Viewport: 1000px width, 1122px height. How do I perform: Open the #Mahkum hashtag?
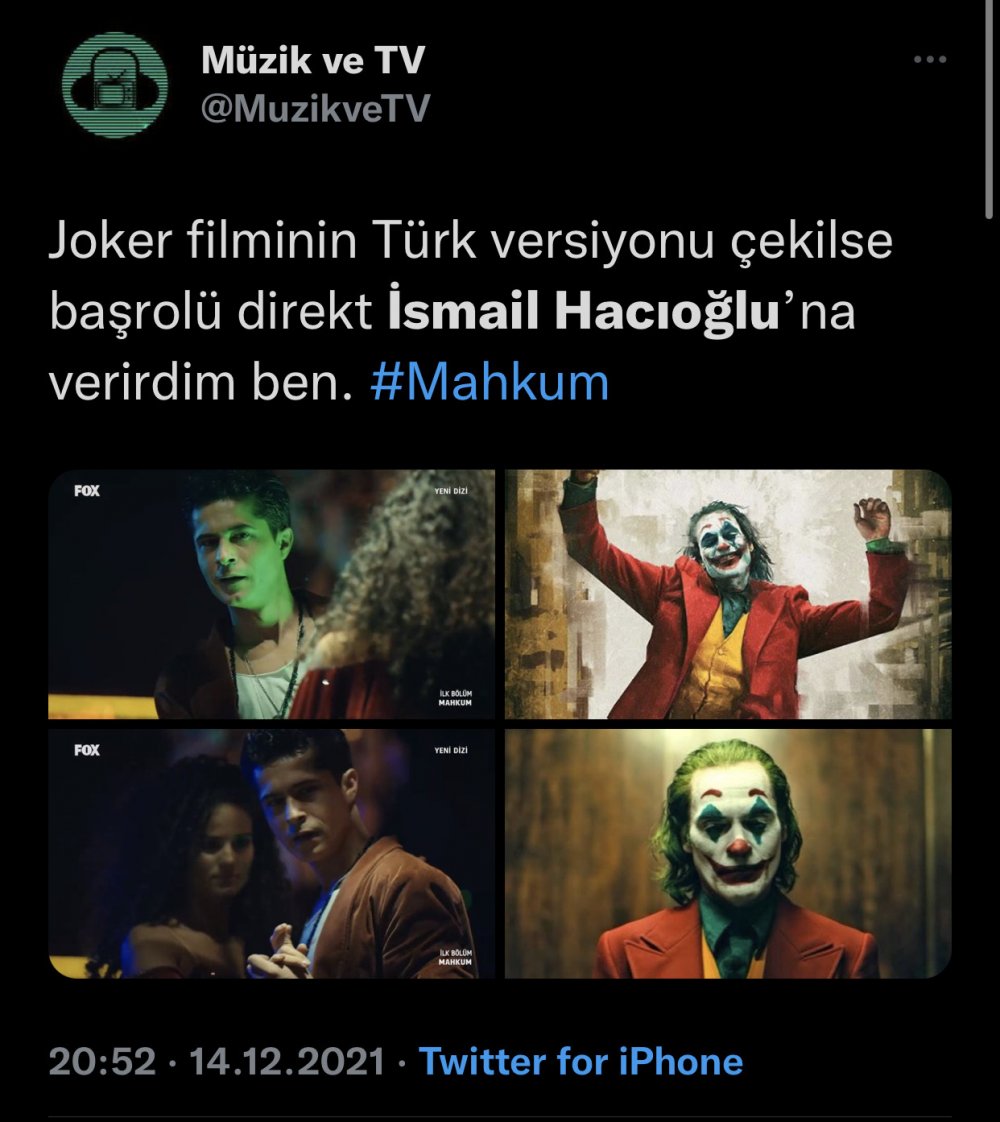[489, 384]
